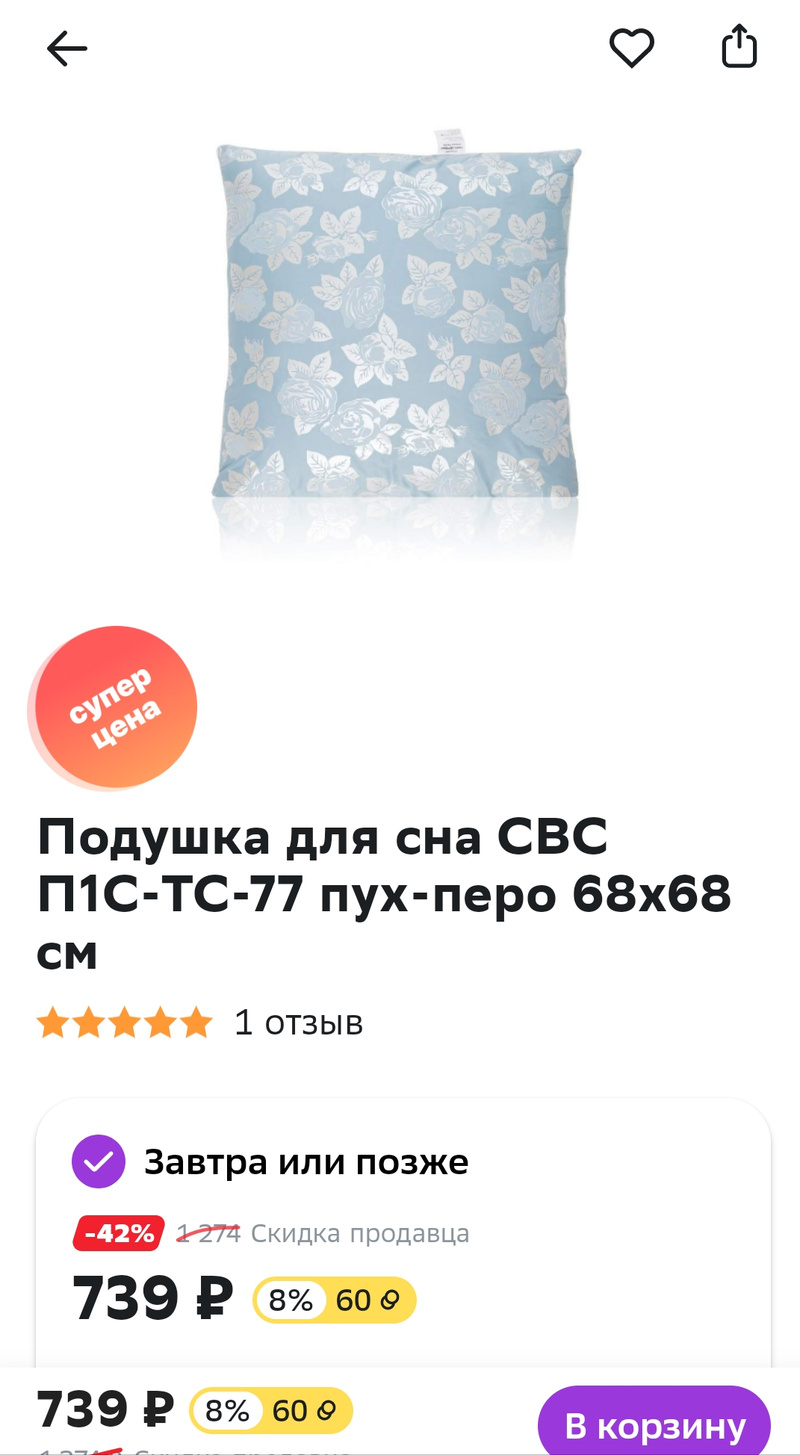Share this product
The height and width of the screenshot is (1455, 800).
point(739,47)
